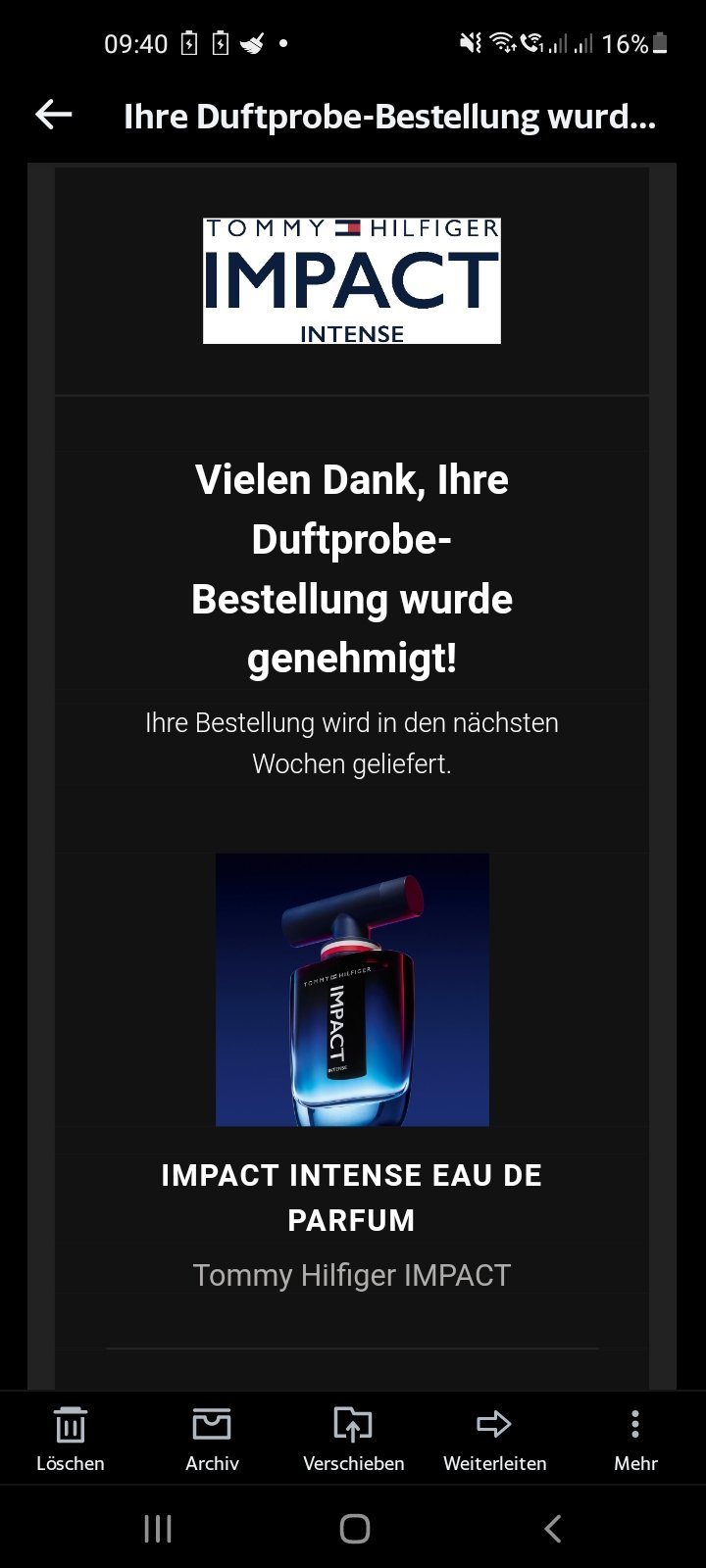Forward the email via Weiterleiten

pos(494,1438)
